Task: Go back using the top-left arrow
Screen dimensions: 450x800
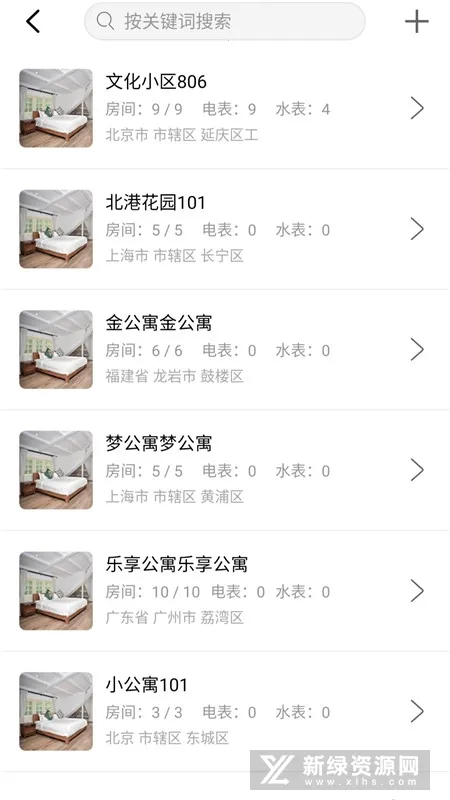Action: coord(33,22)
